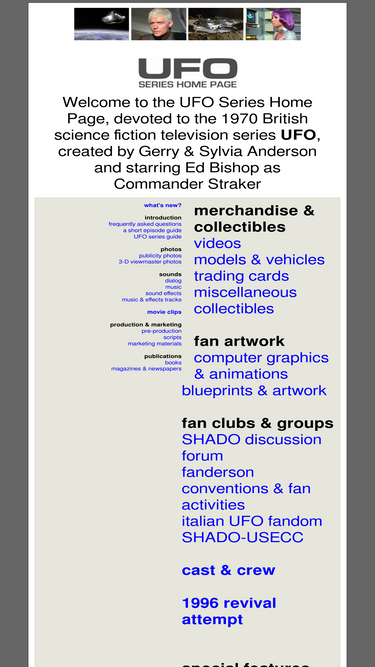
Task: Open italian UFO fandom page
Action: 252,521
